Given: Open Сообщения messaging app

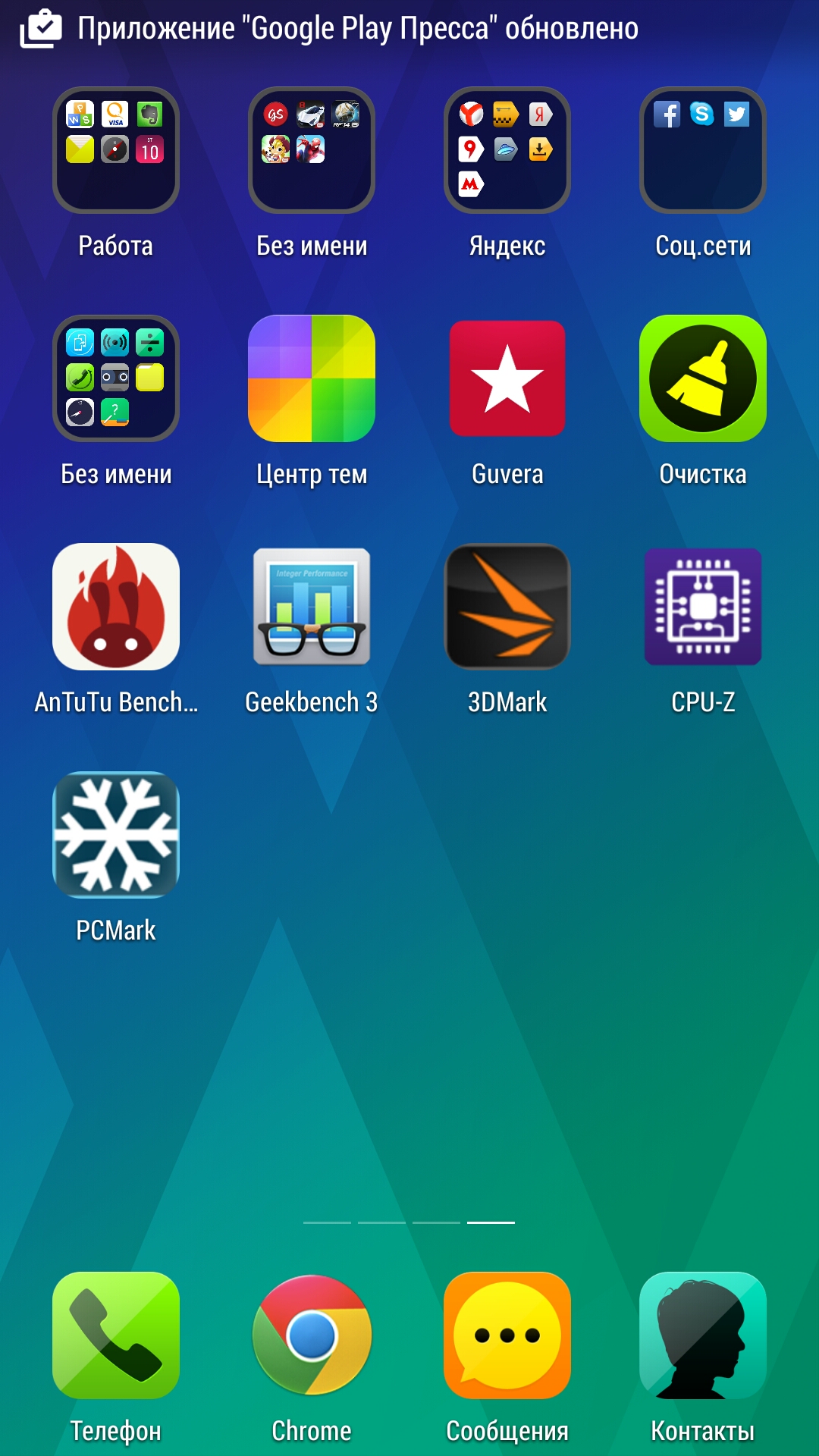Looking at the screenshot, I should (507, 1335).
